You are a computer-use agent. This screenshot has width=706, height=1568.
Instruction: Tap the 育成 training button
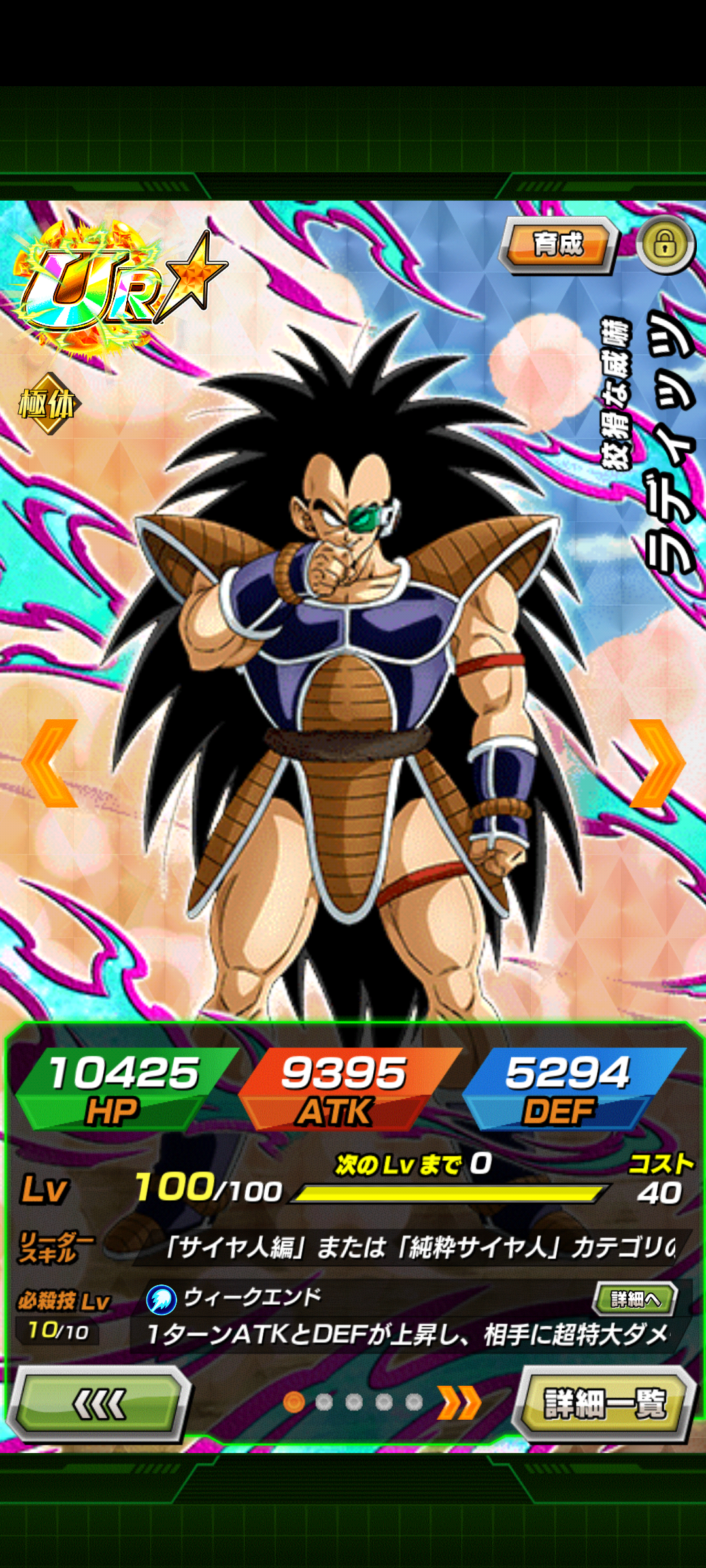pos(559,245)
